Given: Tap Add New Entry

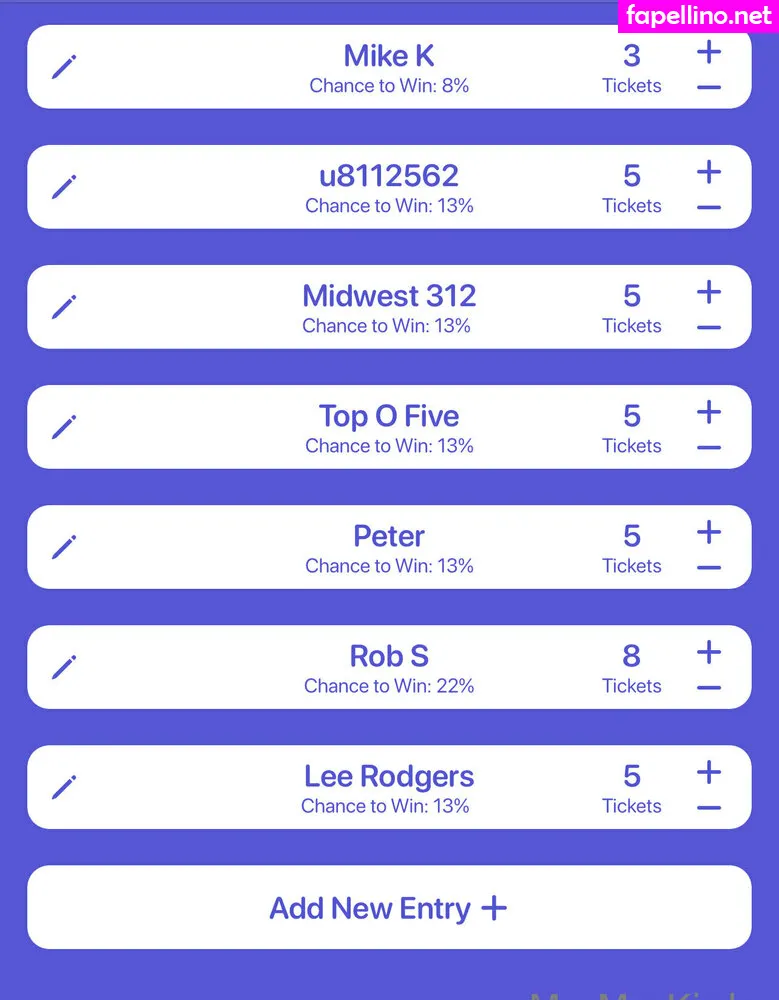Looking at the screenshot, I should click(x=389, y=908).
